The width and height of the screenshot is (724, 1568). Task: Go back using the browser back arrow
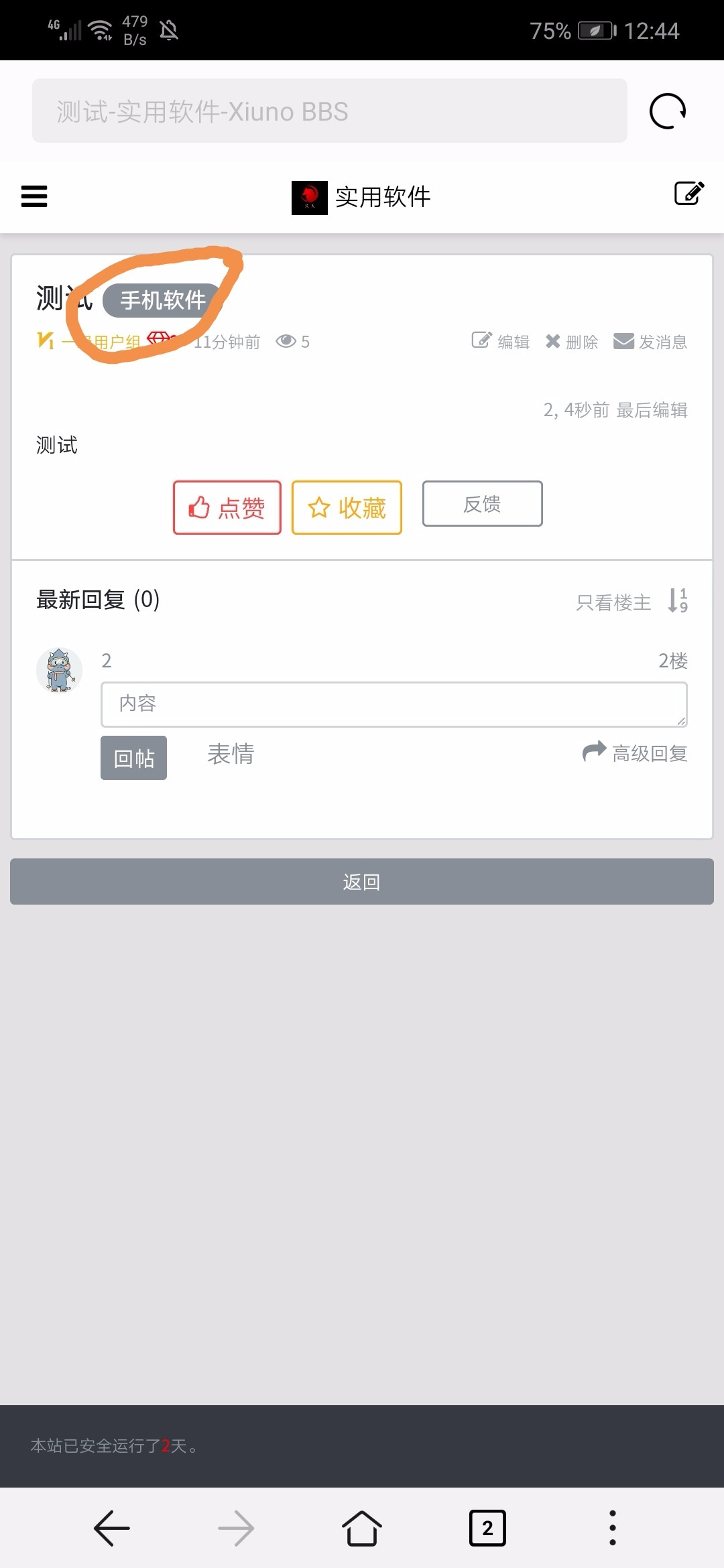coord(112,1528)
